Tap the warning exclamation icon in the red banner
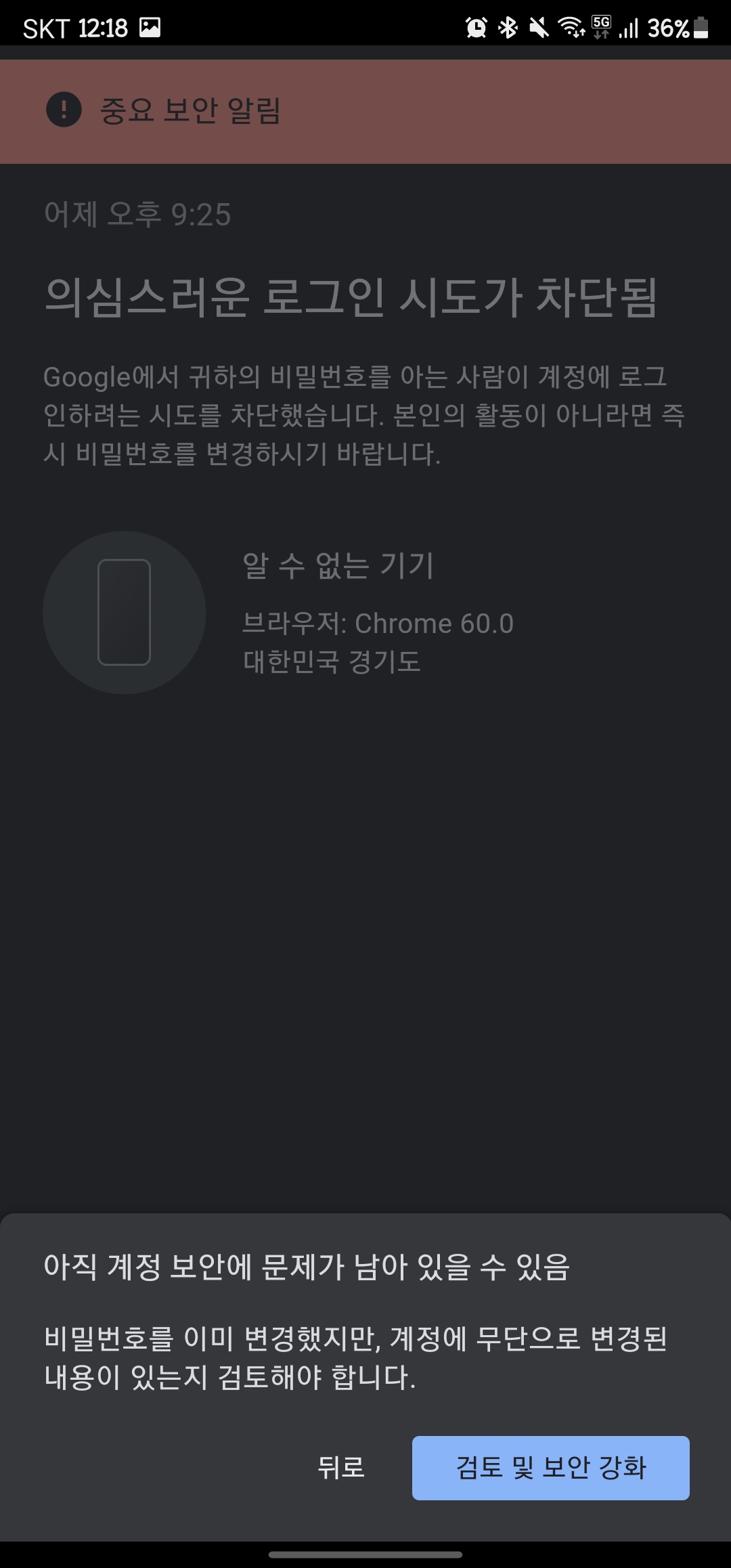The image size is (731, 1568). pyautogui.click(x=64, y=110)
